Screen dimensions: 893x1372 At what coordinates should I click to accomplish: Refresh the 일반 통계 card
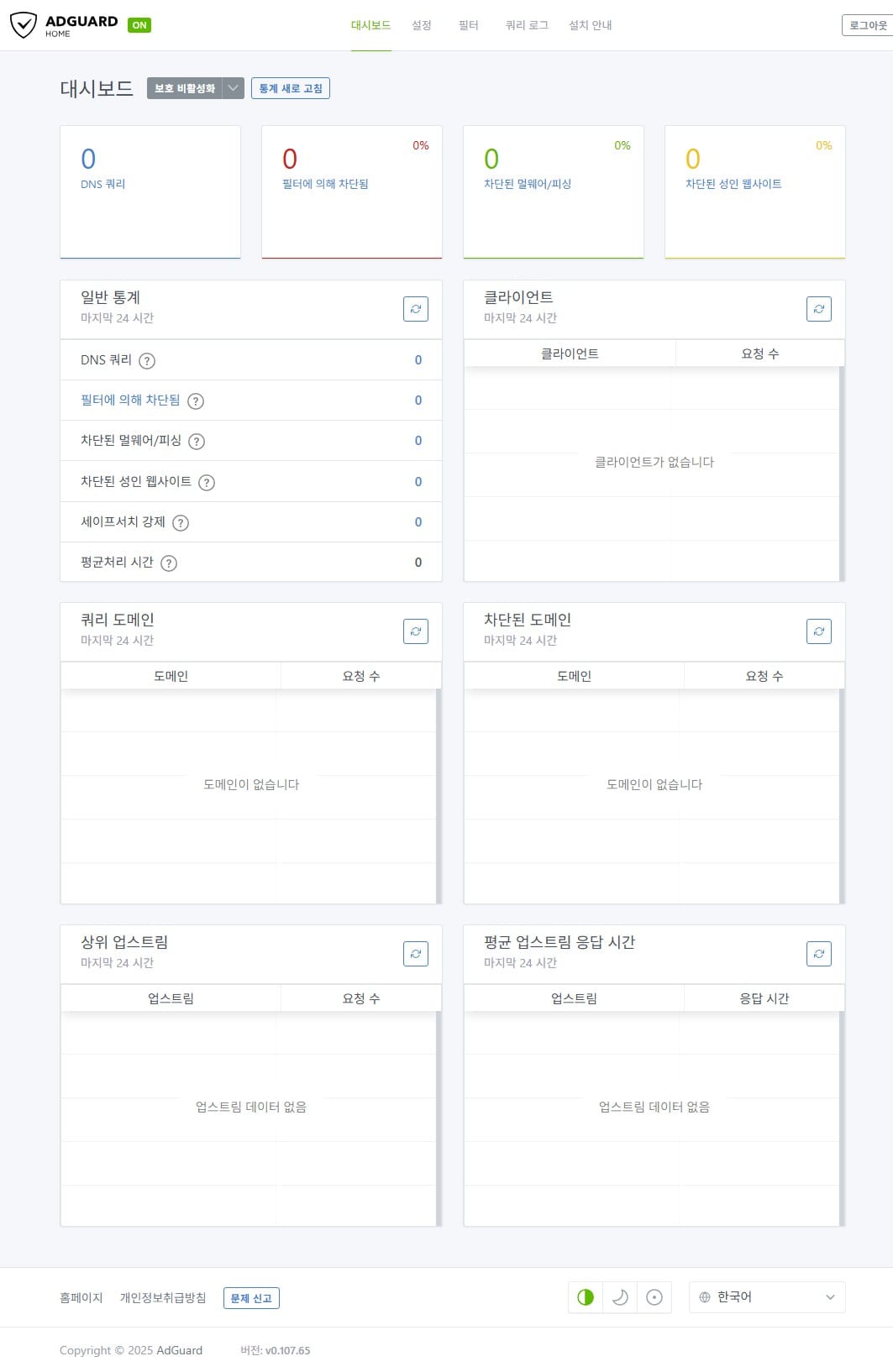click(416, 309)
